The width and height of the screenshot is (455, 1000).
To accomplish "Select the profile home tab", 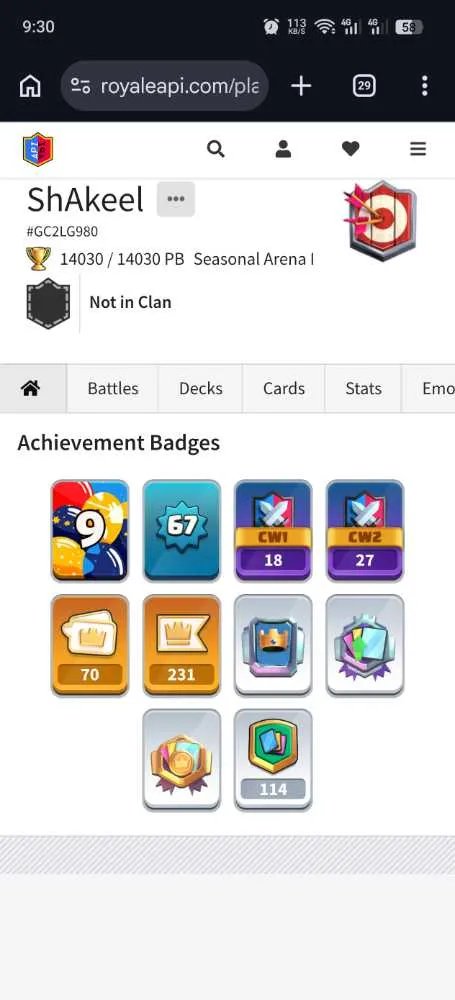I will tap(33, 388).
